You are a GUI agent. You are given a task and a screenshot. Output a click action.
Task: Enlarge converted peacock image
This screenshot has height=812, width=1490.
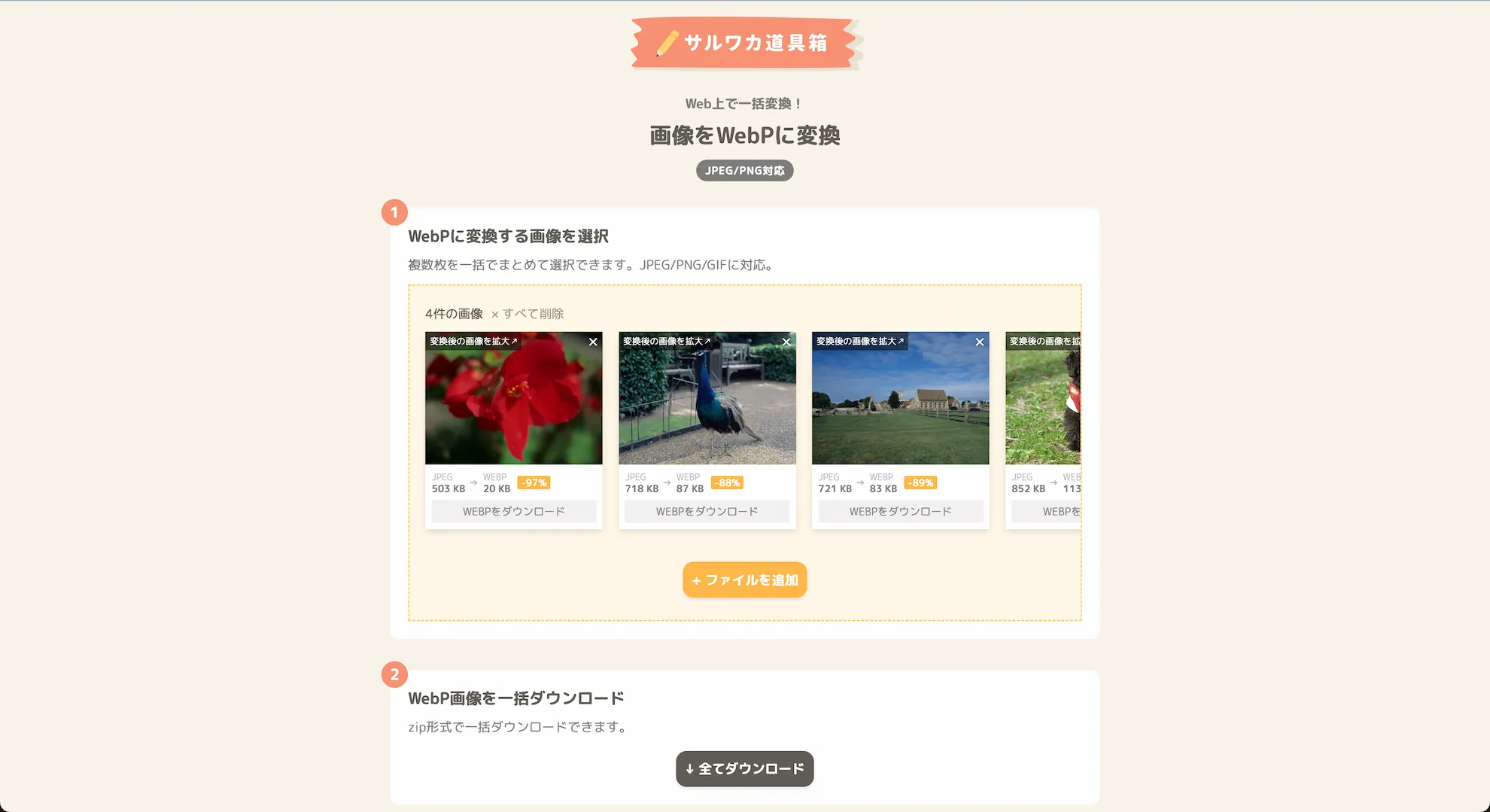point(667,341)
